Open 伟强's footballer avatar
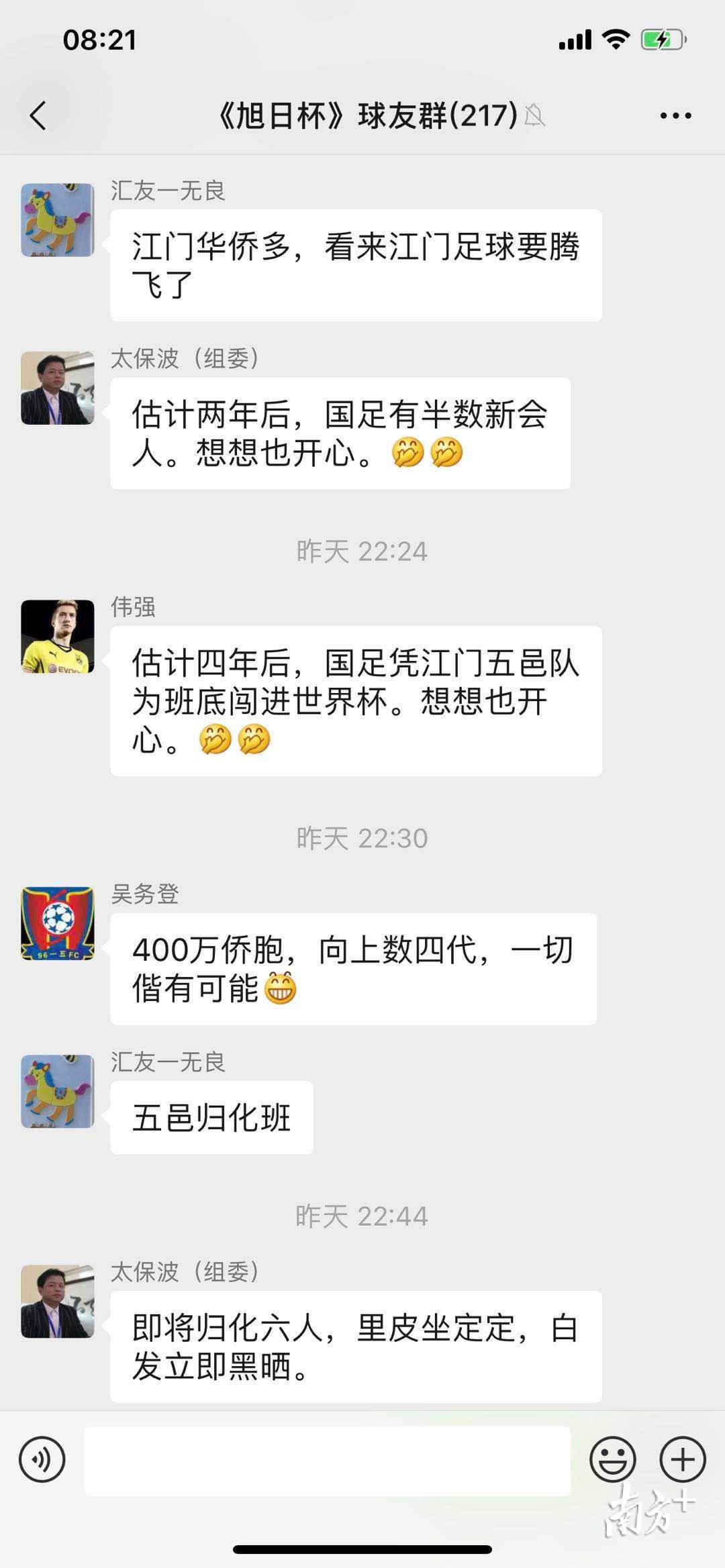Image resolution: width=725 pixels, height=1568 pixels. tap(57, 637)
